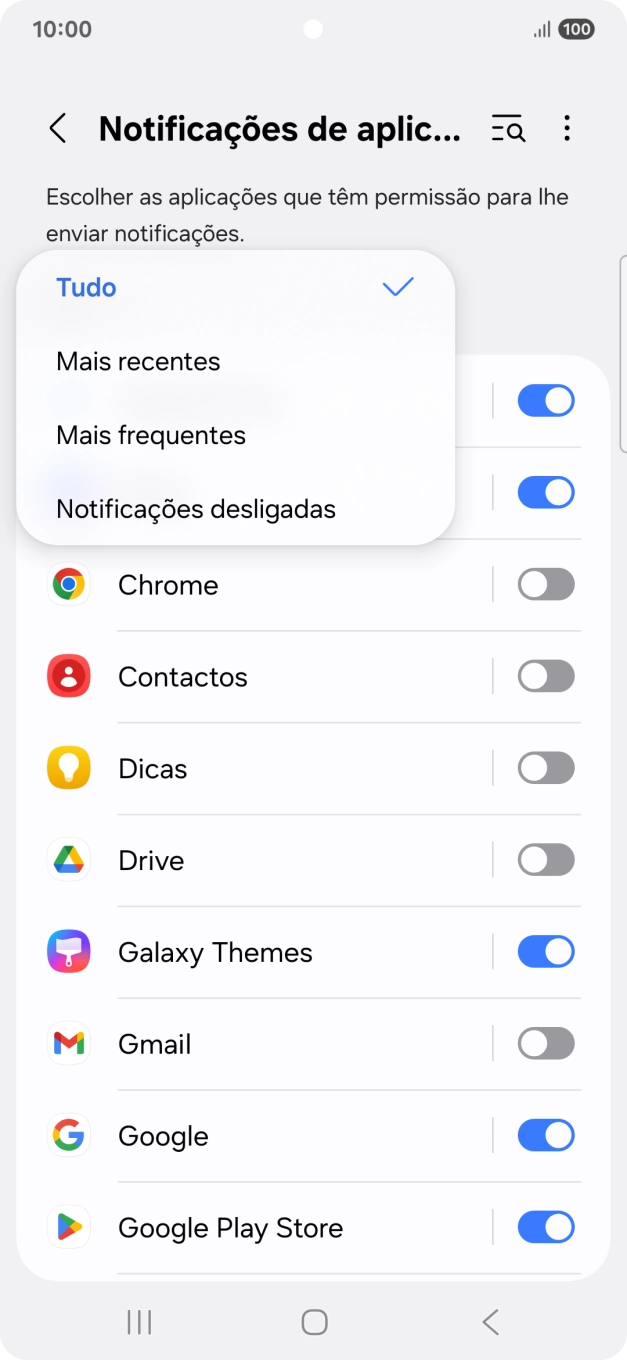Toggle Drive notifications on
This screenshot has height=1360, width=627.
(x=545, y=861)
